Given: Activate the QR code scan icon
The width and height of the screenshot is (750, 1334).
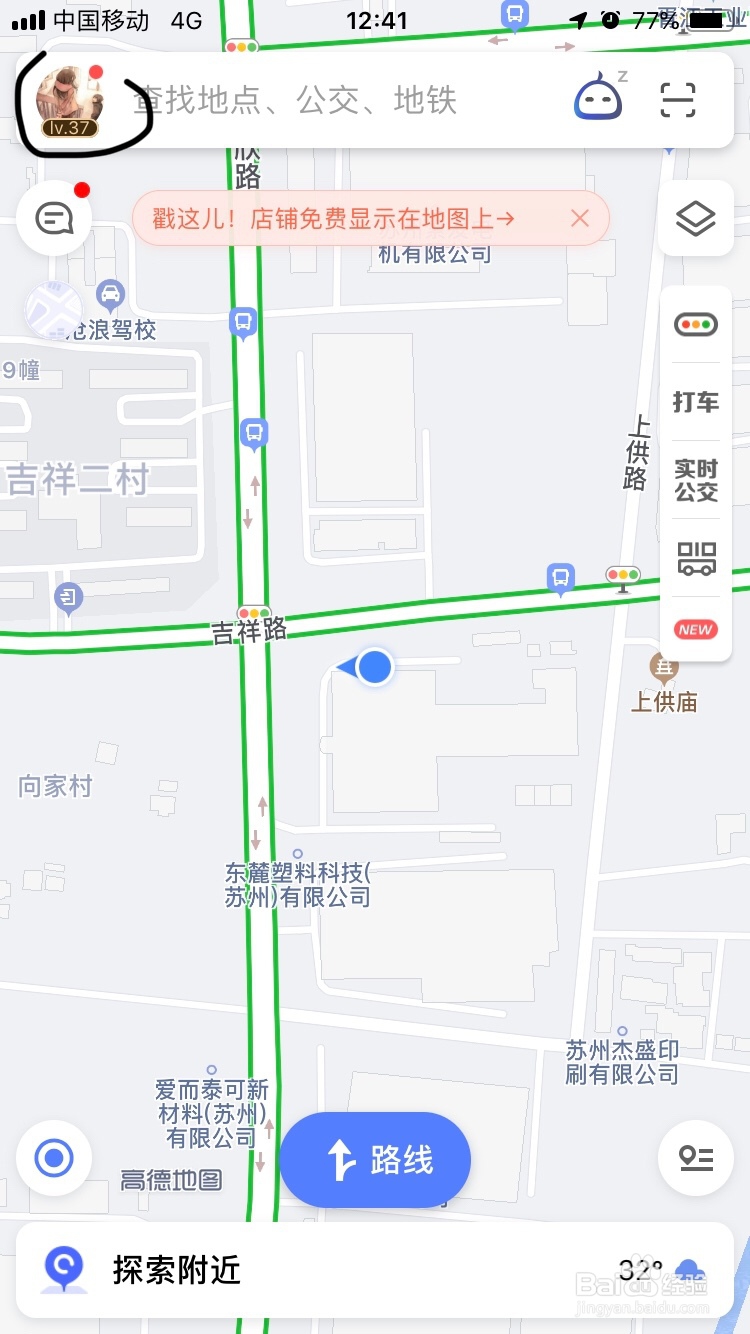Looking at the screenshot, I should 678,100.
